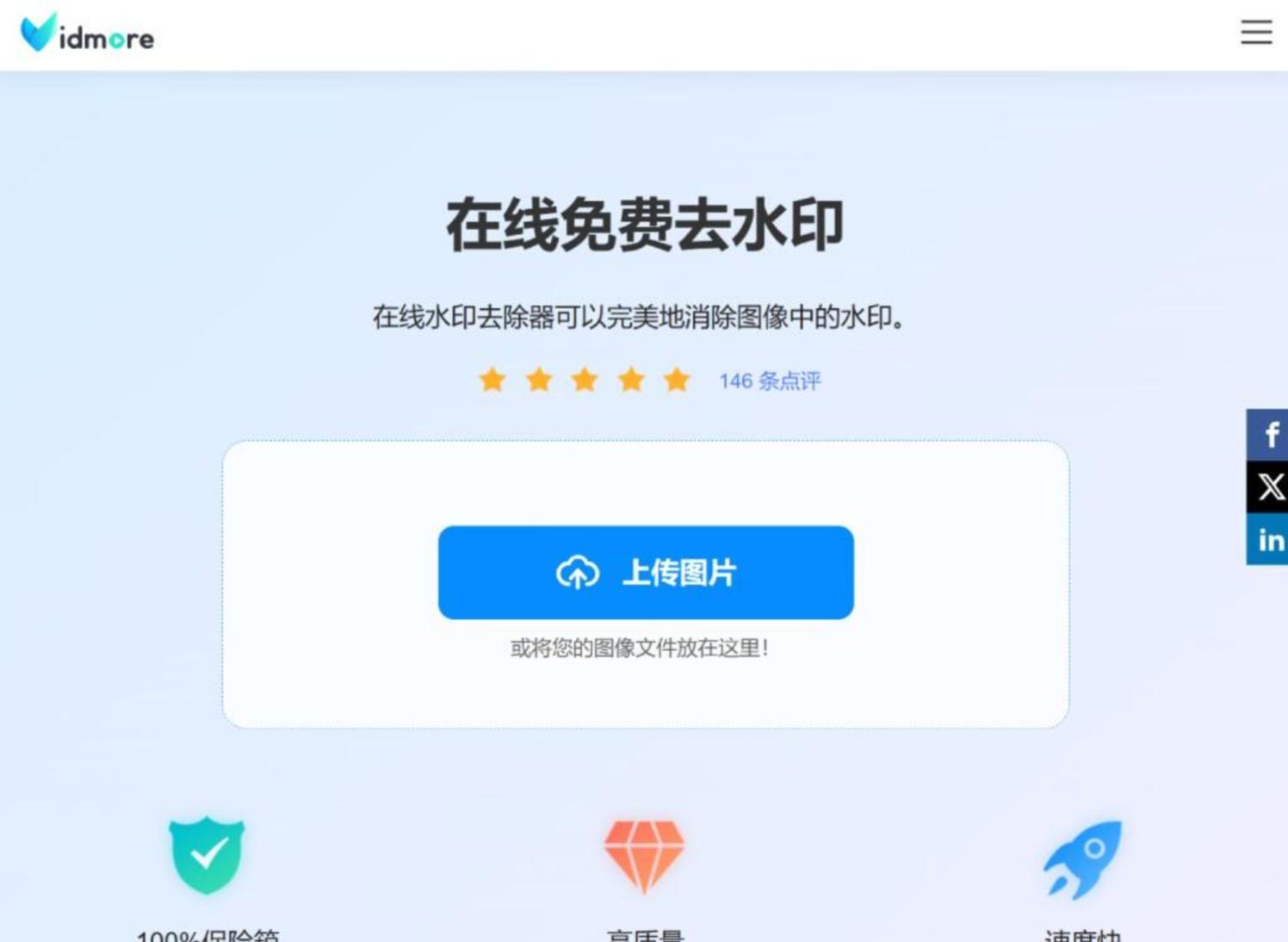Image resolution: width=1288 pixels, height=942 pixels.
Task: Share the page on Facebook
Action: point(1268,435)
